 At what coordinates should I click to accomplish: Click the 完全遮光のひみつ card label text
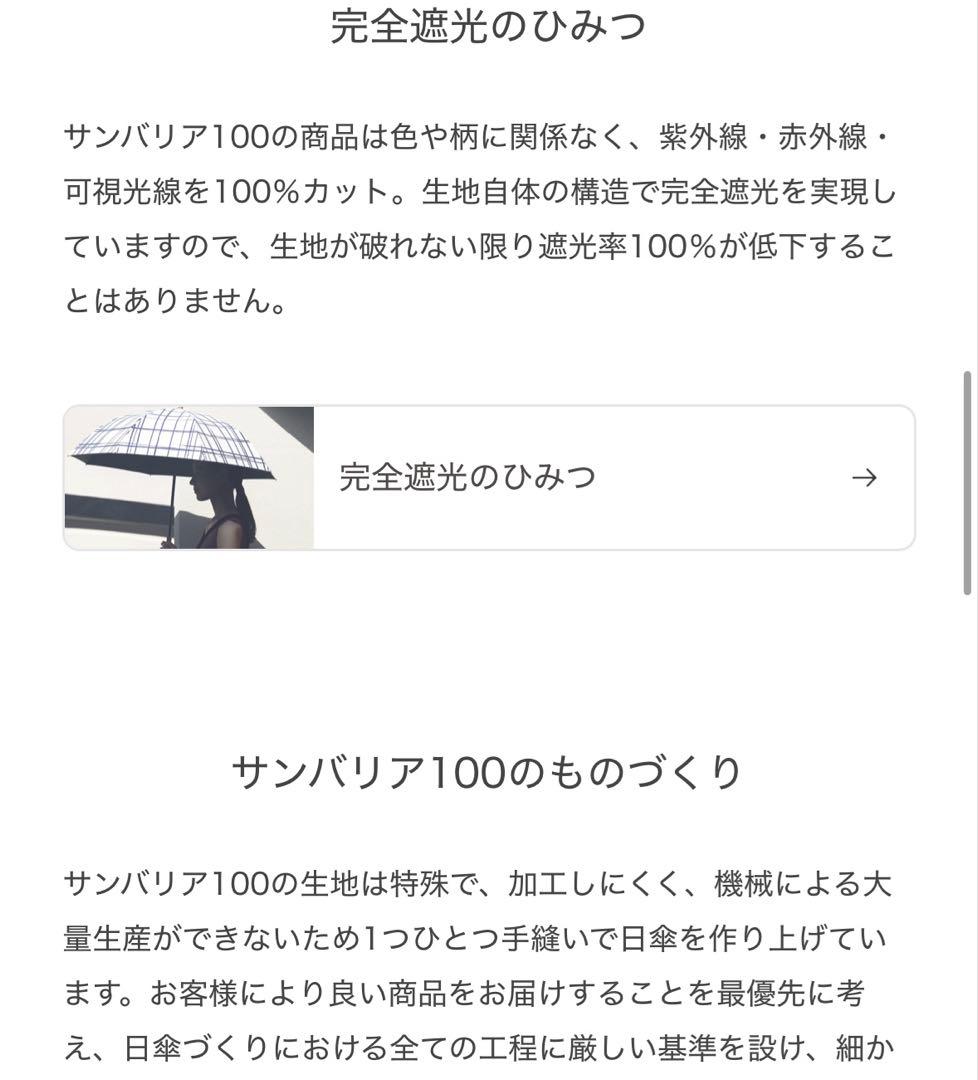click(466, 477)
